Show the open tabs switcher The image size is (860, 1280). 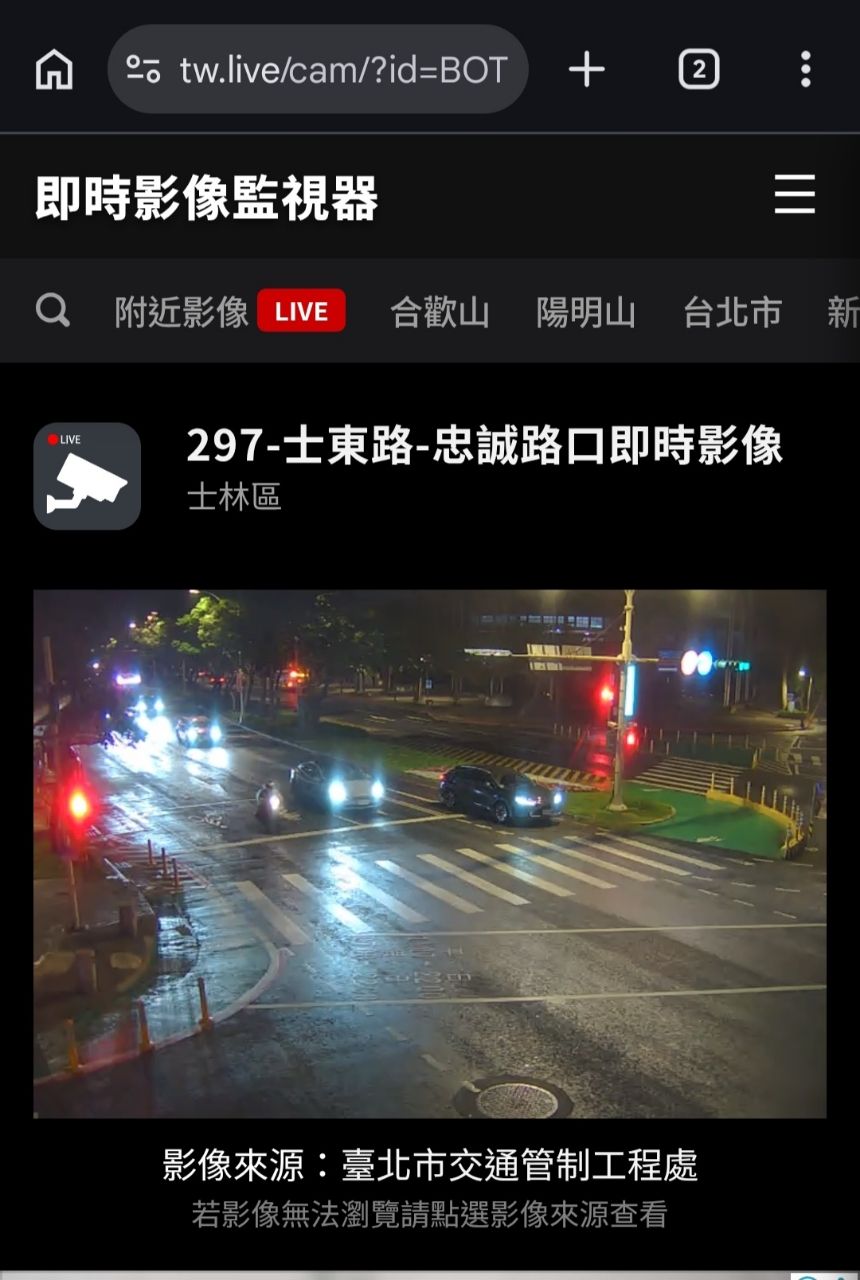[x=698, y=70]
